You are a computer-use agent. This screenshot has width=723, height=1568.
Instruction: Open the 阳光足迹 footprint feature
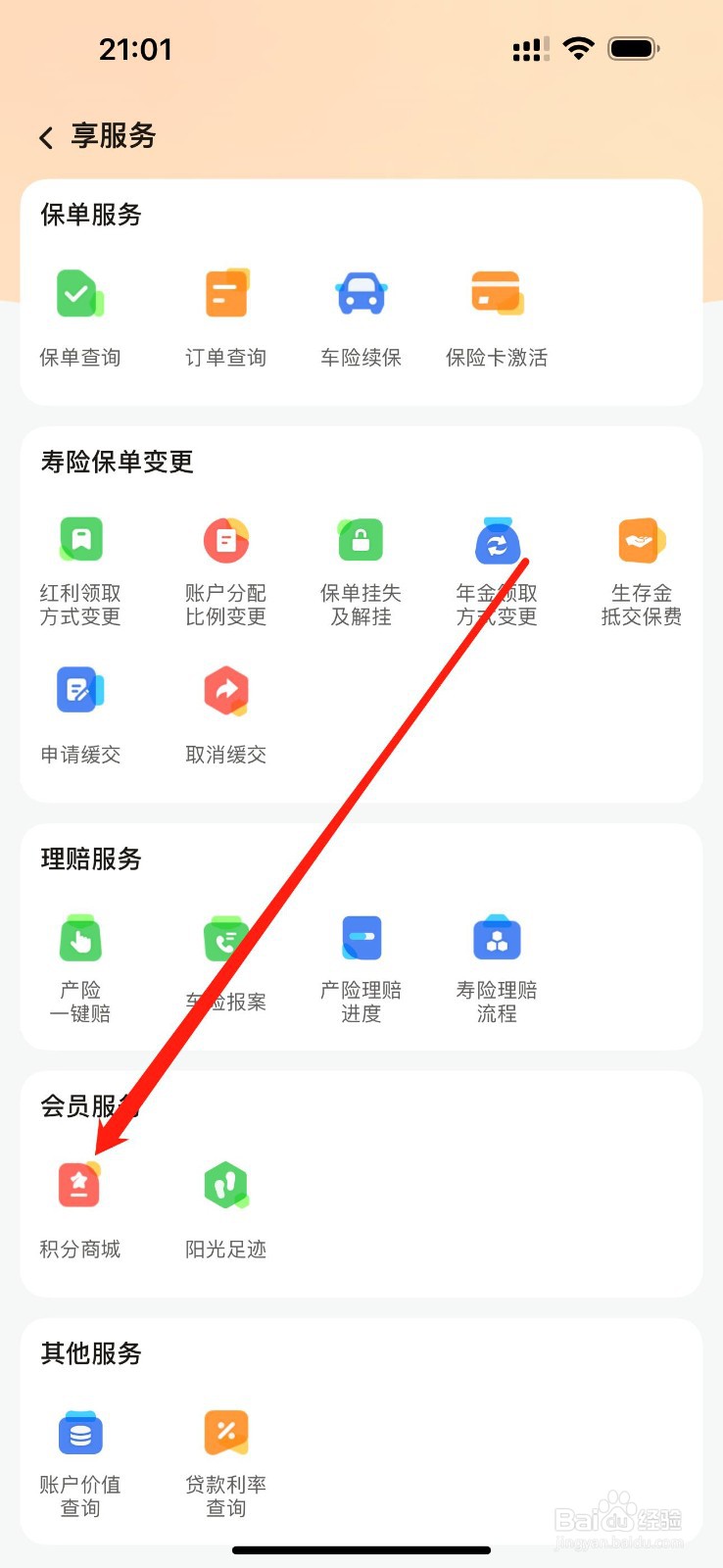click(225, 1205)
